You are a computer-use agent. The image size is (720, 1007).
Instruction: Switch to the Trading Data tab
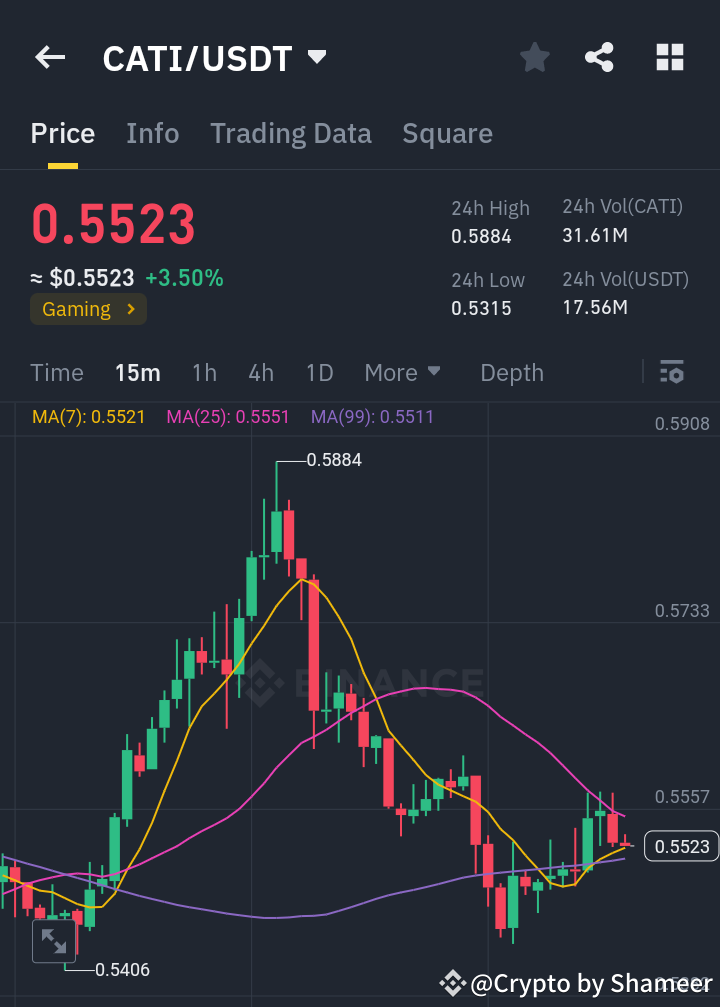tap(291, 133)
